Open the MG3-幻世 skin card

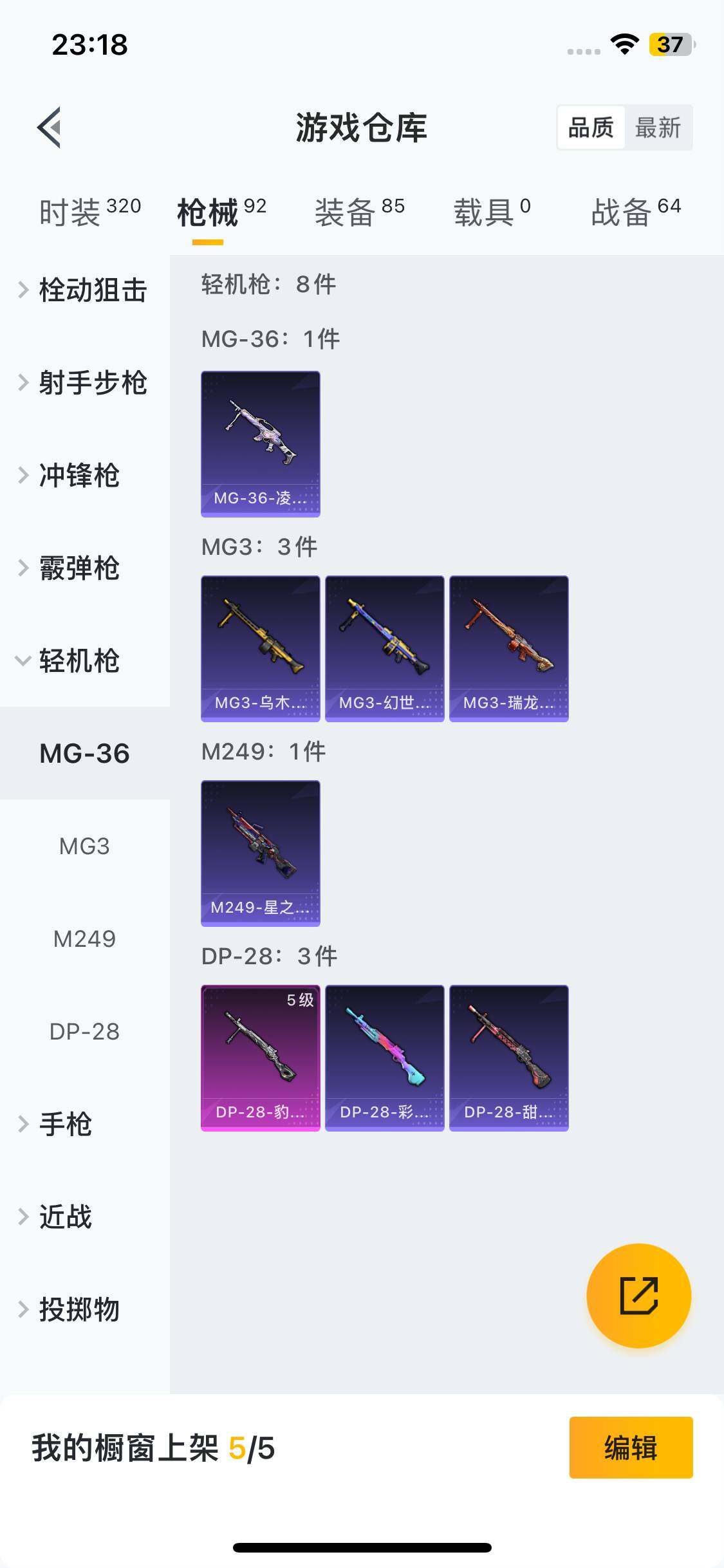[x=384, y=649]
